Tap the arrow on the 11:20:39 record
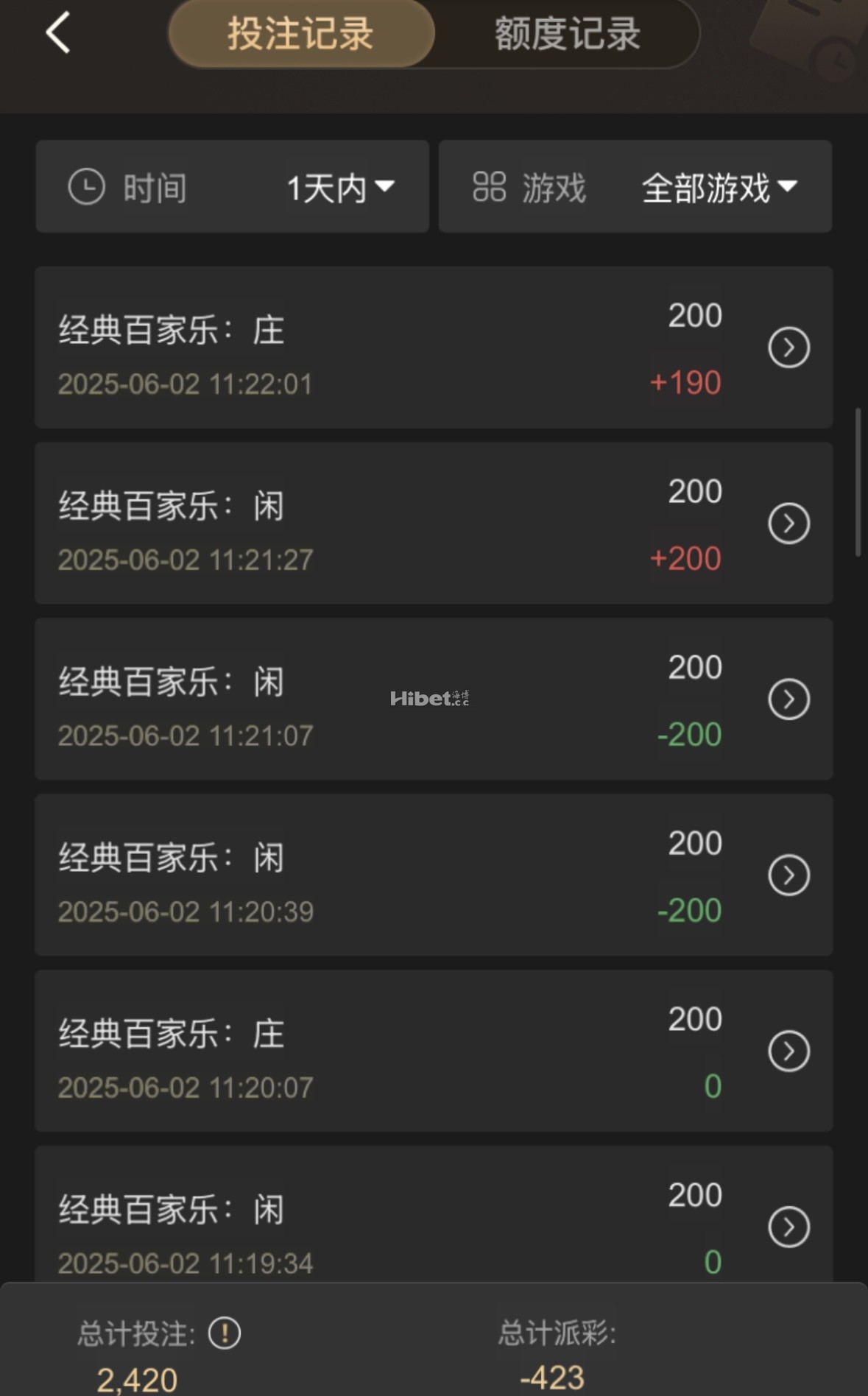Image resolution: width=868 pixels, height=1396 pixels. click(788, 875)
